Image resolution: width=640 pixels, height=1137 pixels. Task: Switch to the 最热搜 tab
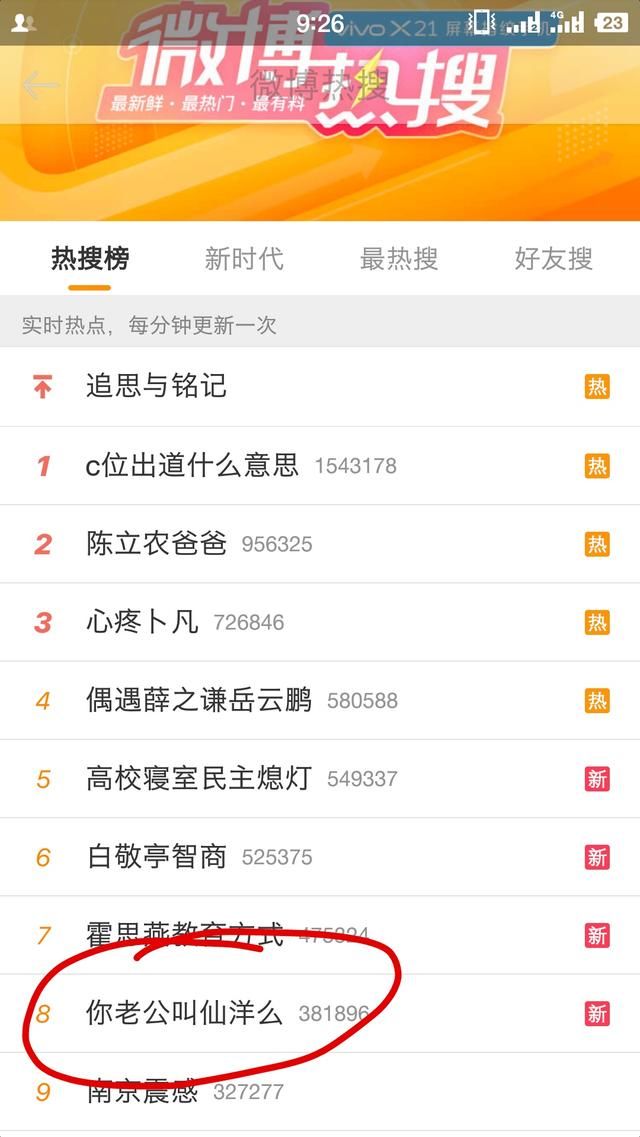pyautogui.click(x=399, y=259)
